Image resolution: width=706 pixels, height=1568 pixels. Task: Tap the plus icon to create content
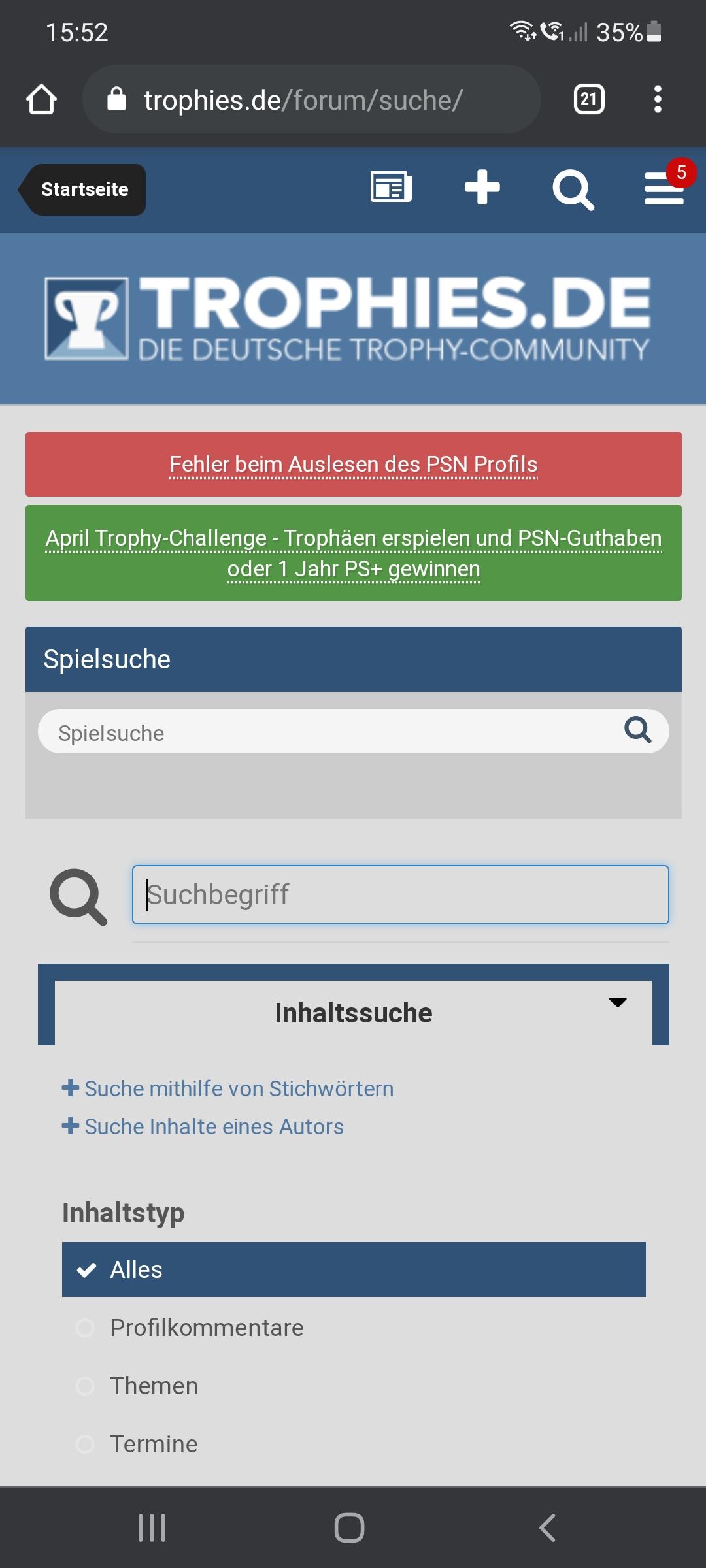(x=482, y=188)
